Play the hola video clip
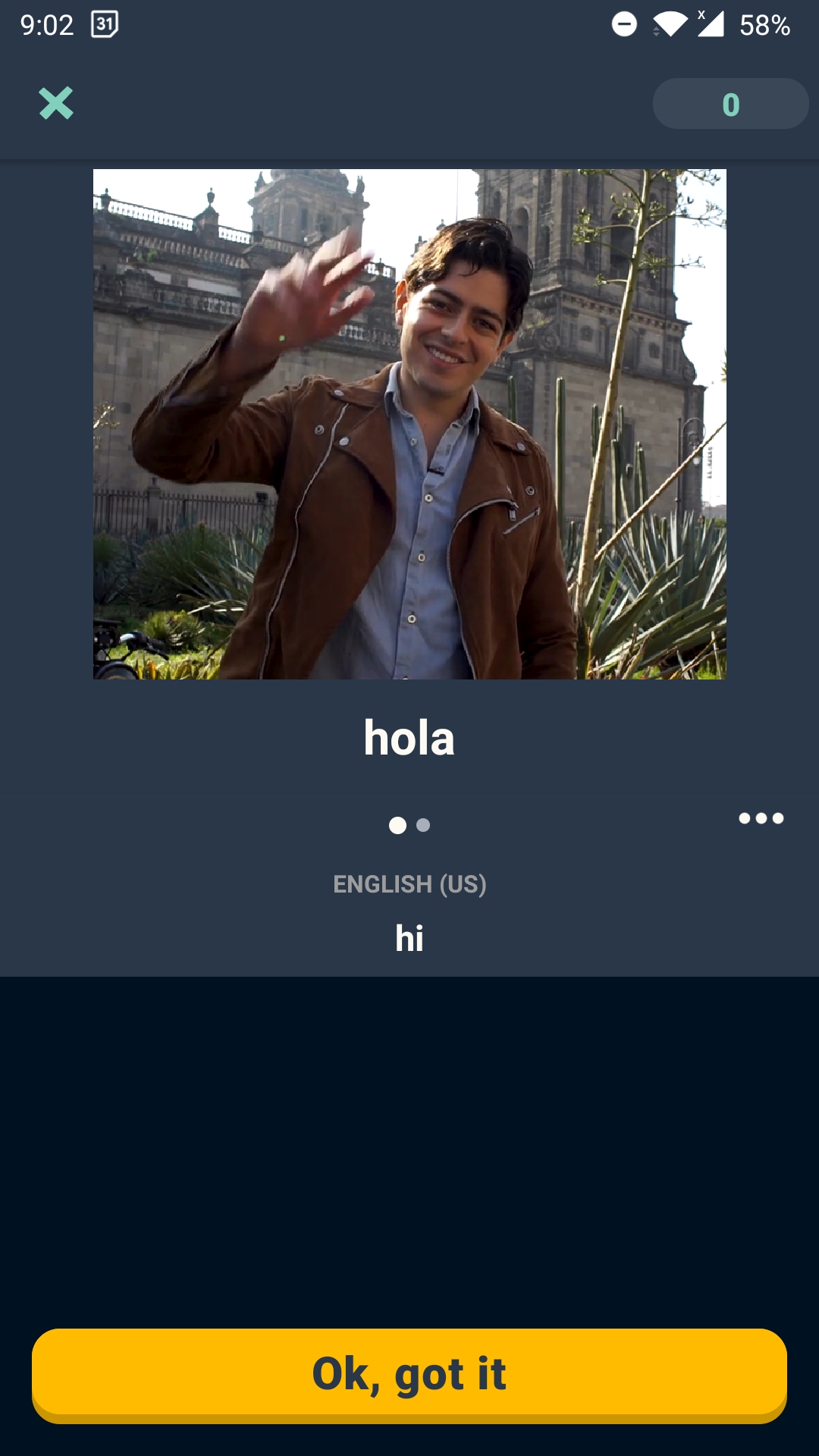 coord(409,424)
